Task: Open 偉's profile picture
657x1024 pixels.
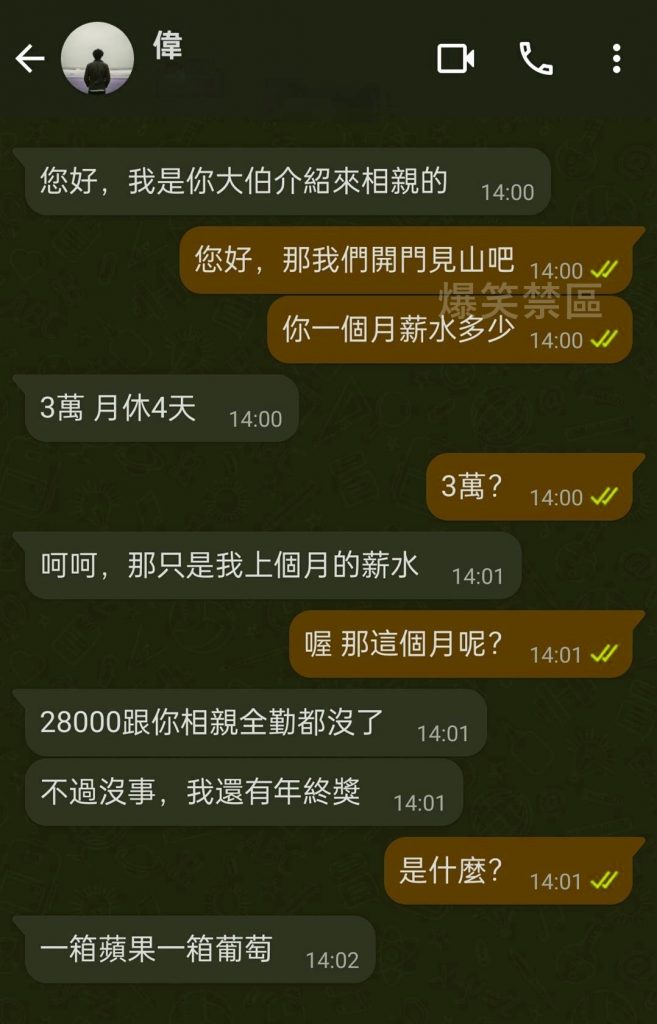Action: [x=97, y=59]
